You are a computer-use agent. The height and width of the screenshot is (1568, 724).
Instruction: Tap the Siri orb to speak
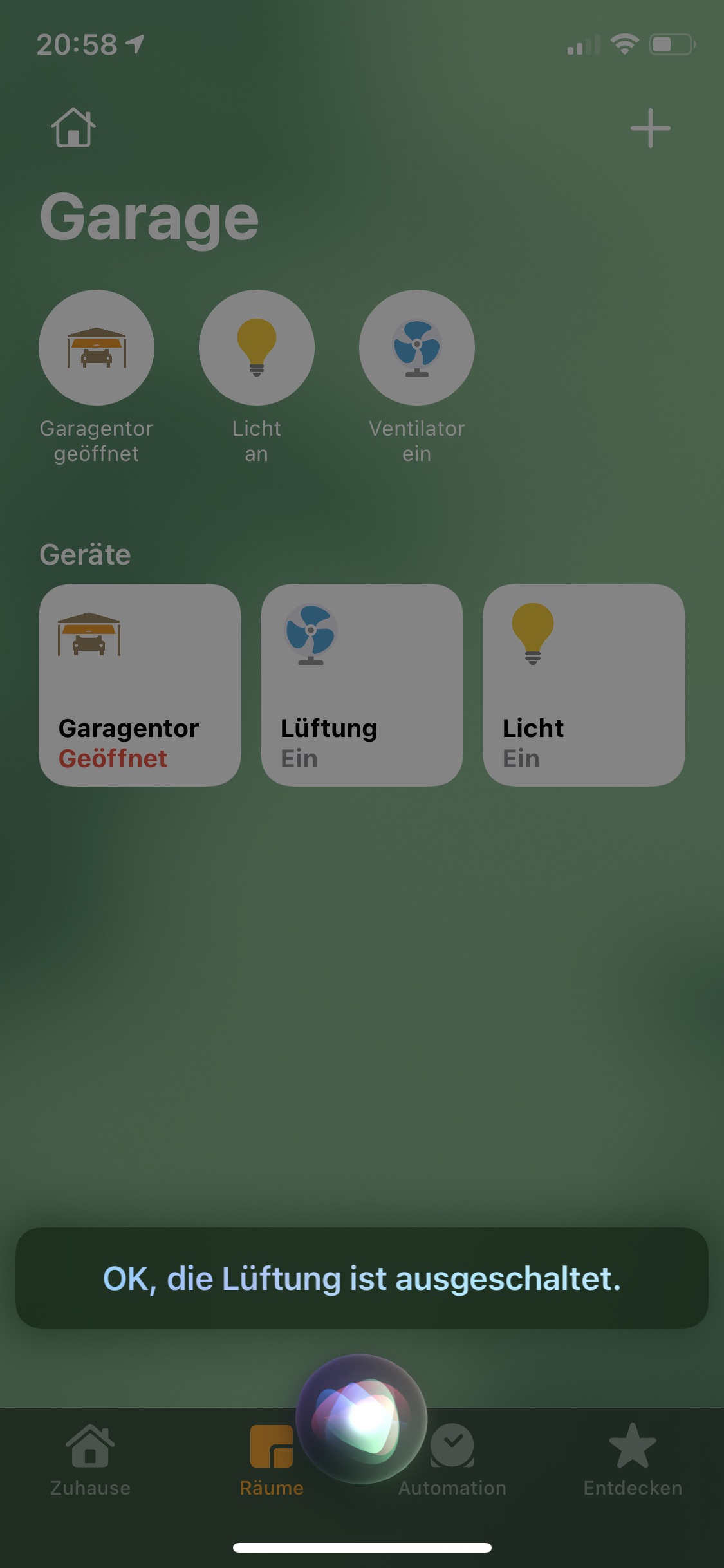tap(362, 1419)
